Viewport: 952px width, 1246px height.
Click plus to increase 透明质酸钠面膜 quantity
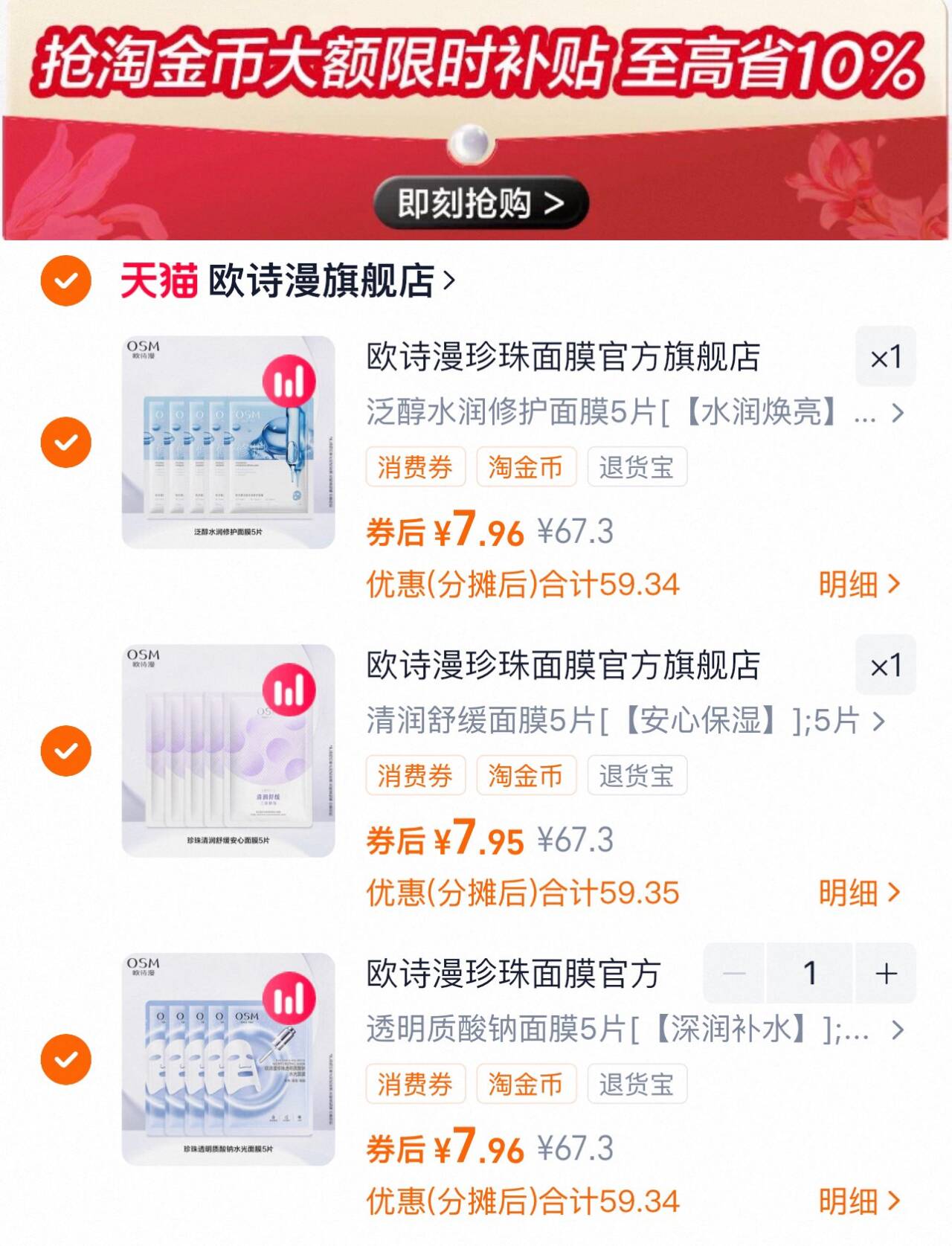[x=887, y=972]
